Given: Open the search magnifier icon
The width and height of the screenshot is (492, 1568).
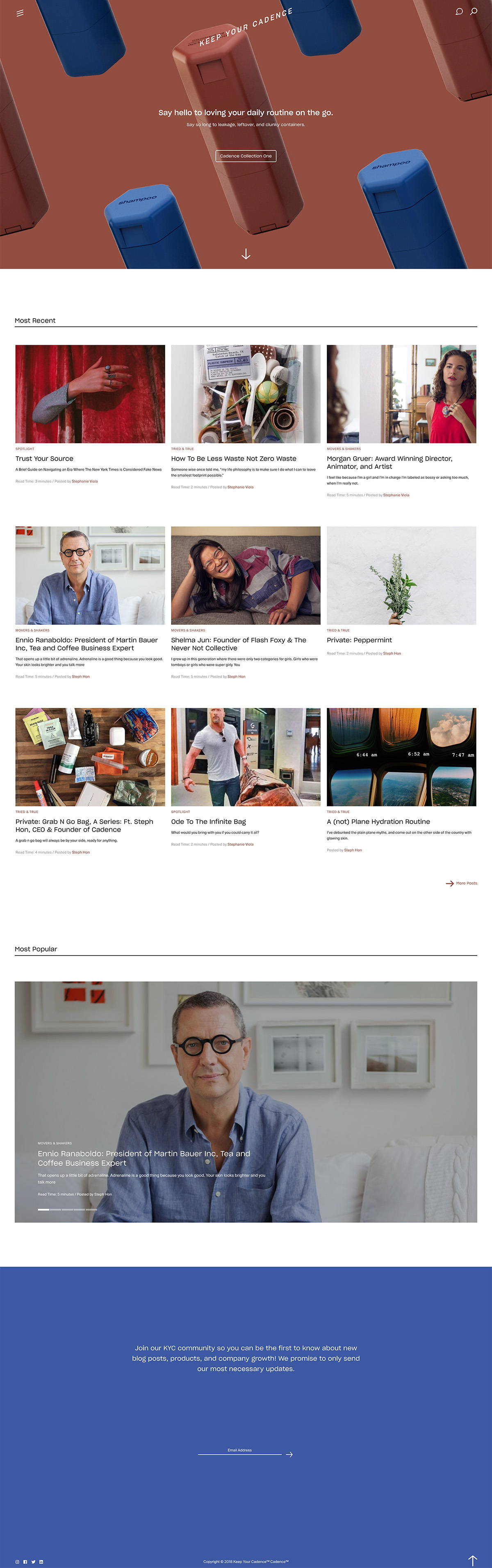Looking at the screenshot, I should [x=474, y=11].
